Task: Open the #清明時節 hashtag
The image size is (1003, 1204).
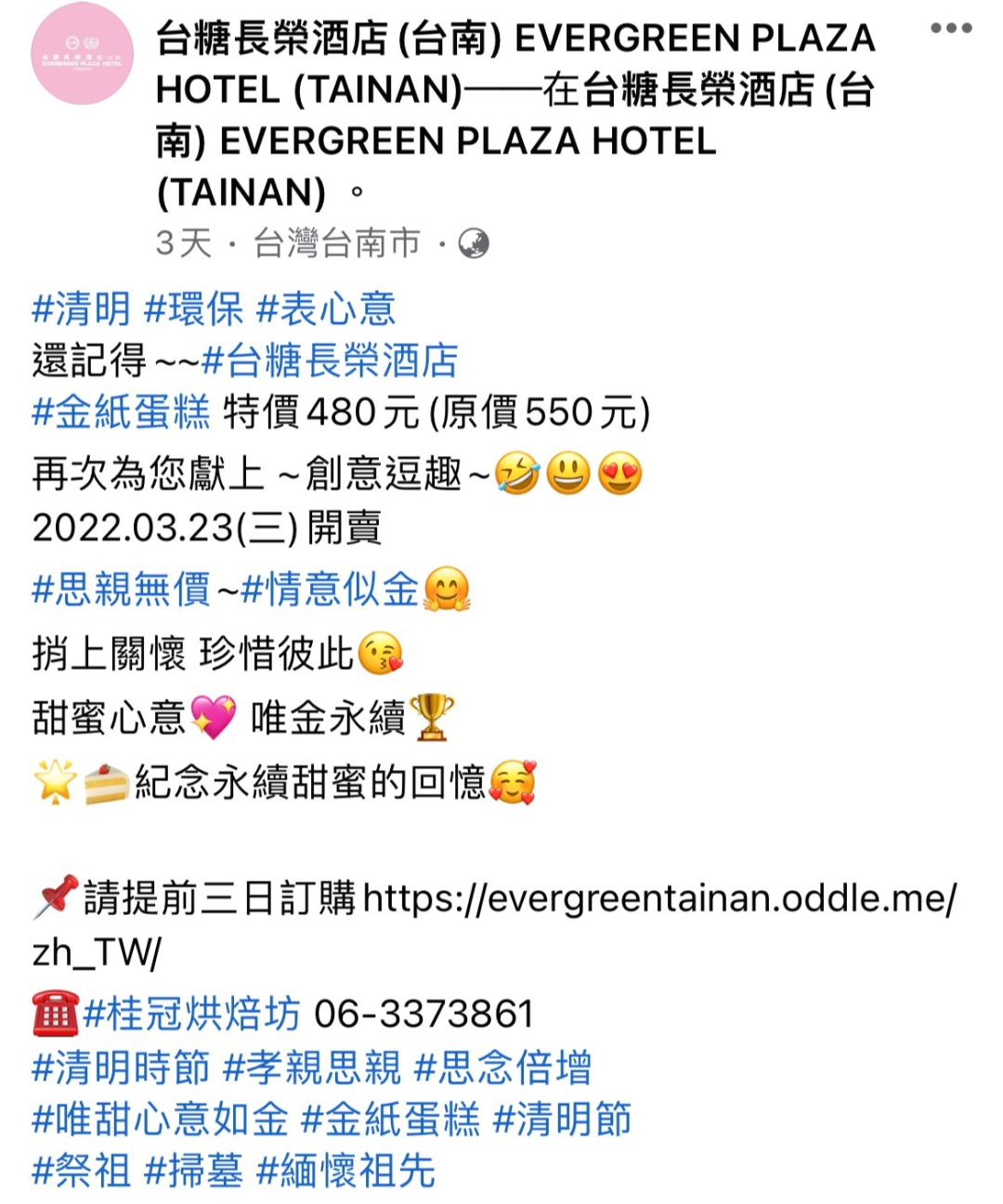Action: (122, 1067)
